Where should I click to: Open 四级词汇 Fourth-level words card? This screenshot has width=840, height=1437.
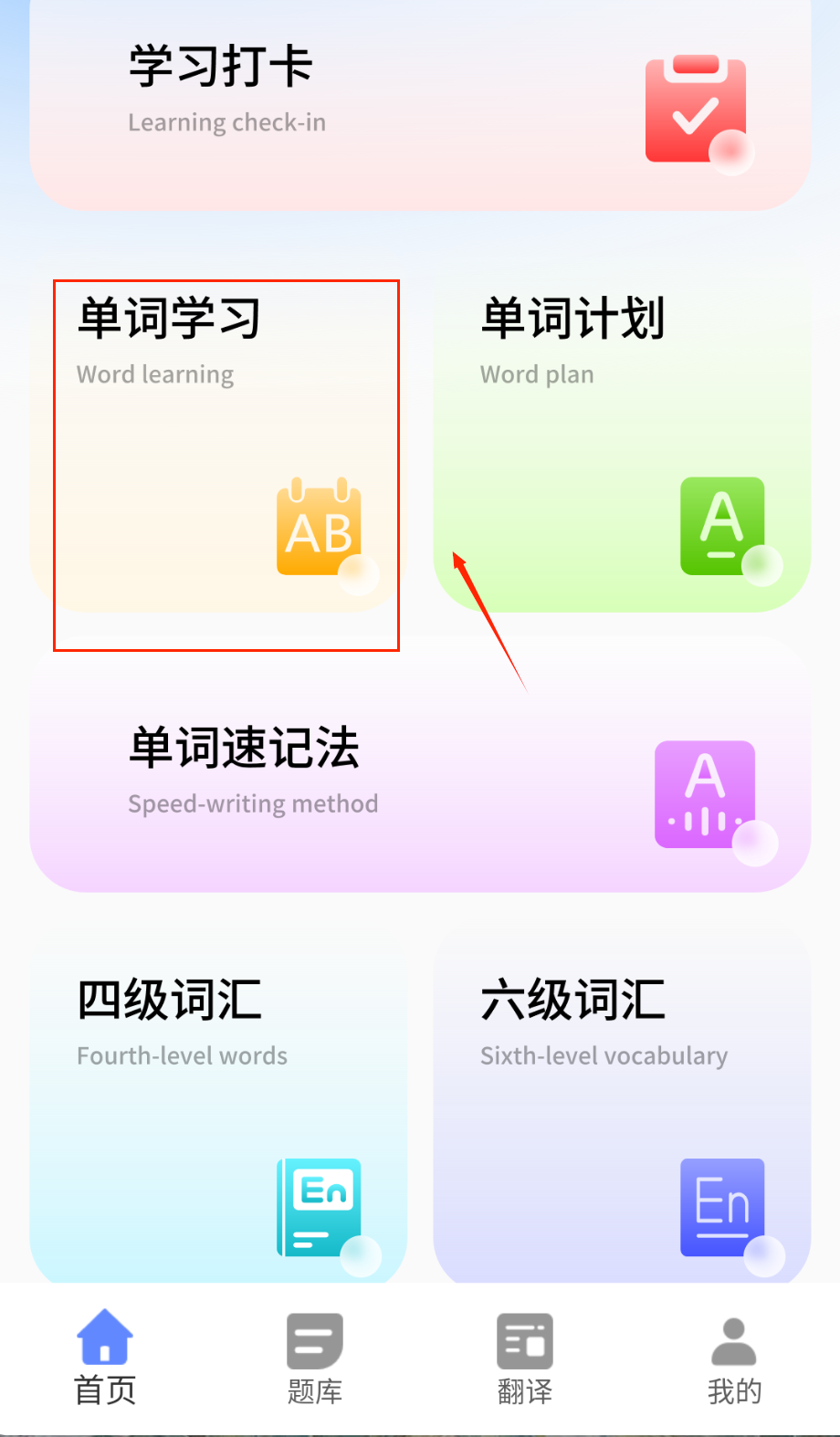219,1105
